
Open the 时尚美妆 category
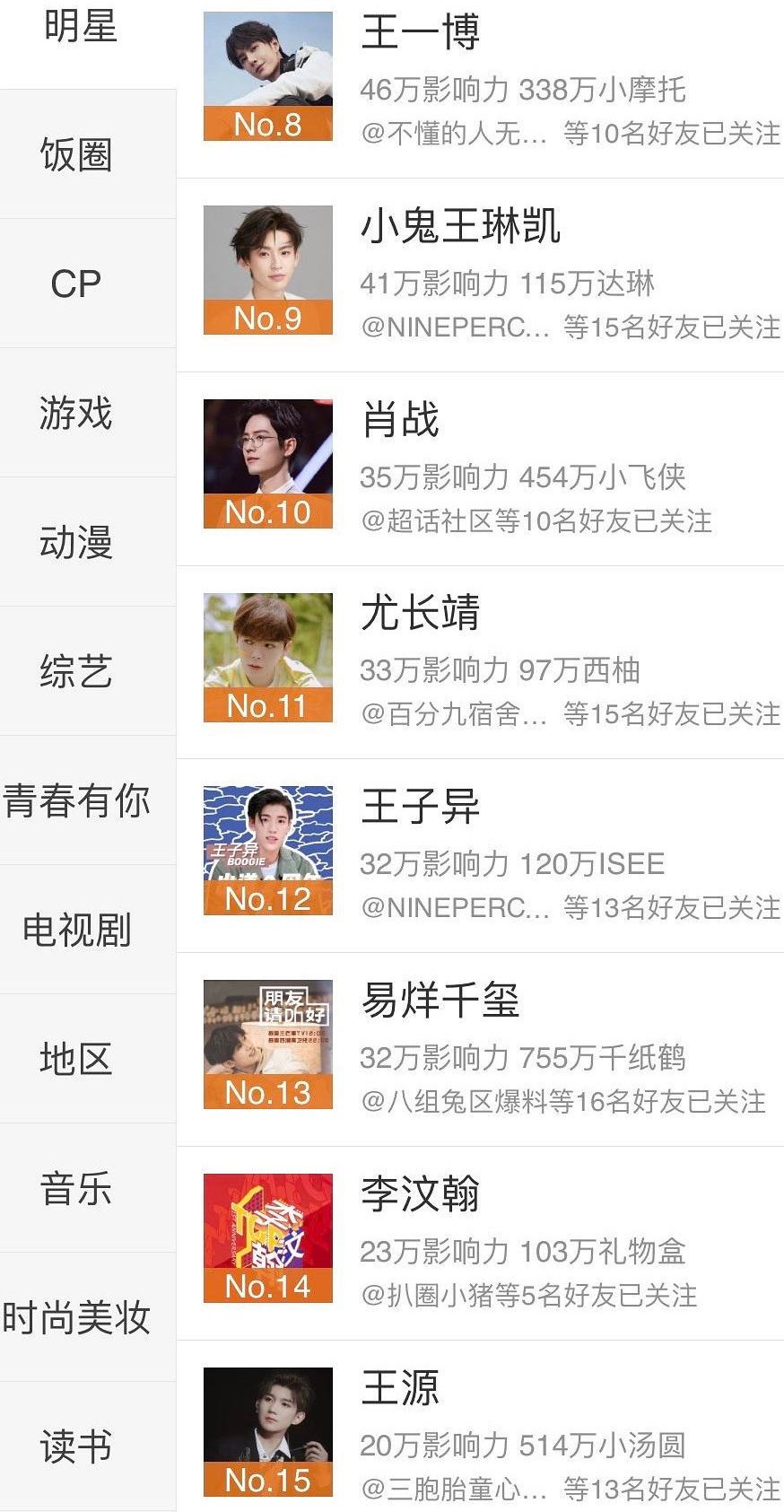[76, 1317]
